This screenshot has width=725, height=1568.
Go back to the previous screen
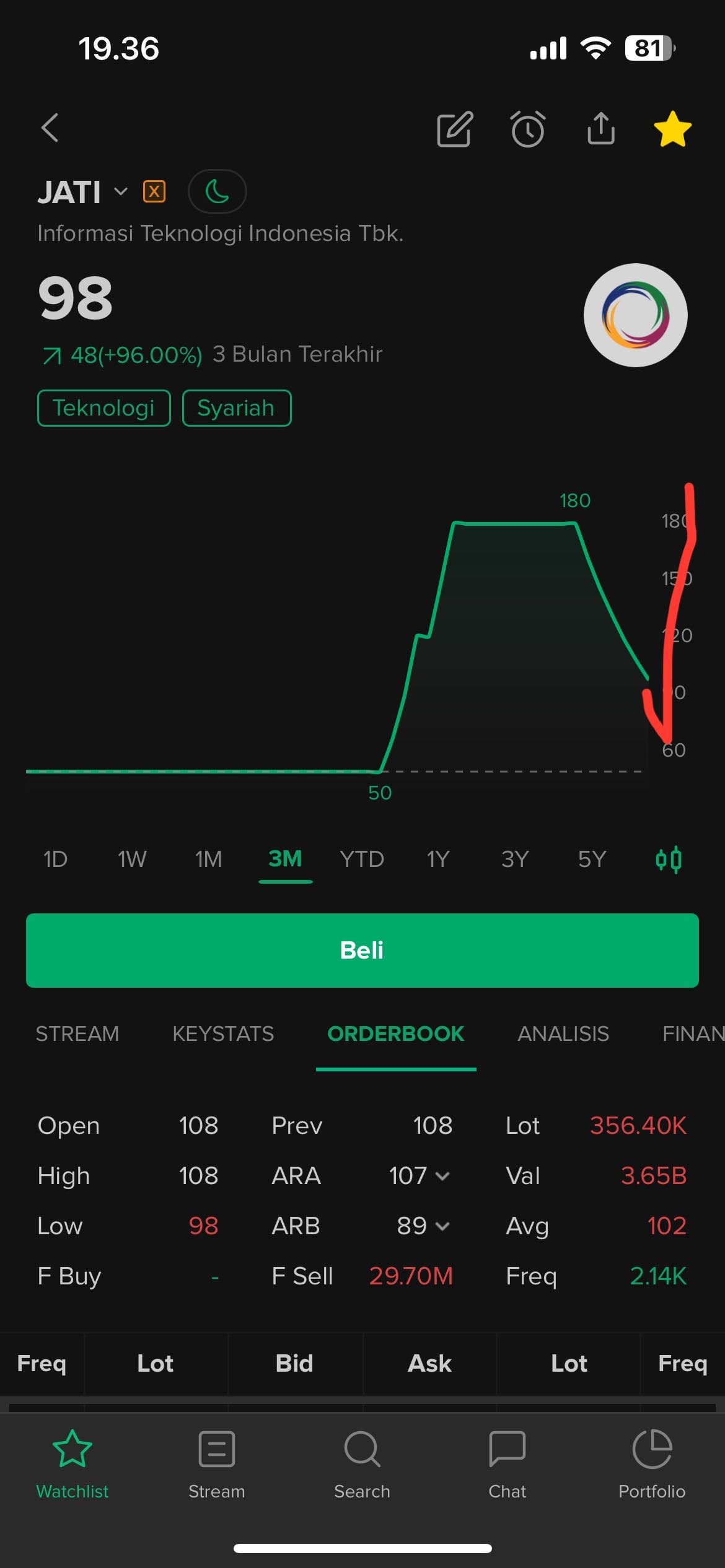click(x=50, y=128)
